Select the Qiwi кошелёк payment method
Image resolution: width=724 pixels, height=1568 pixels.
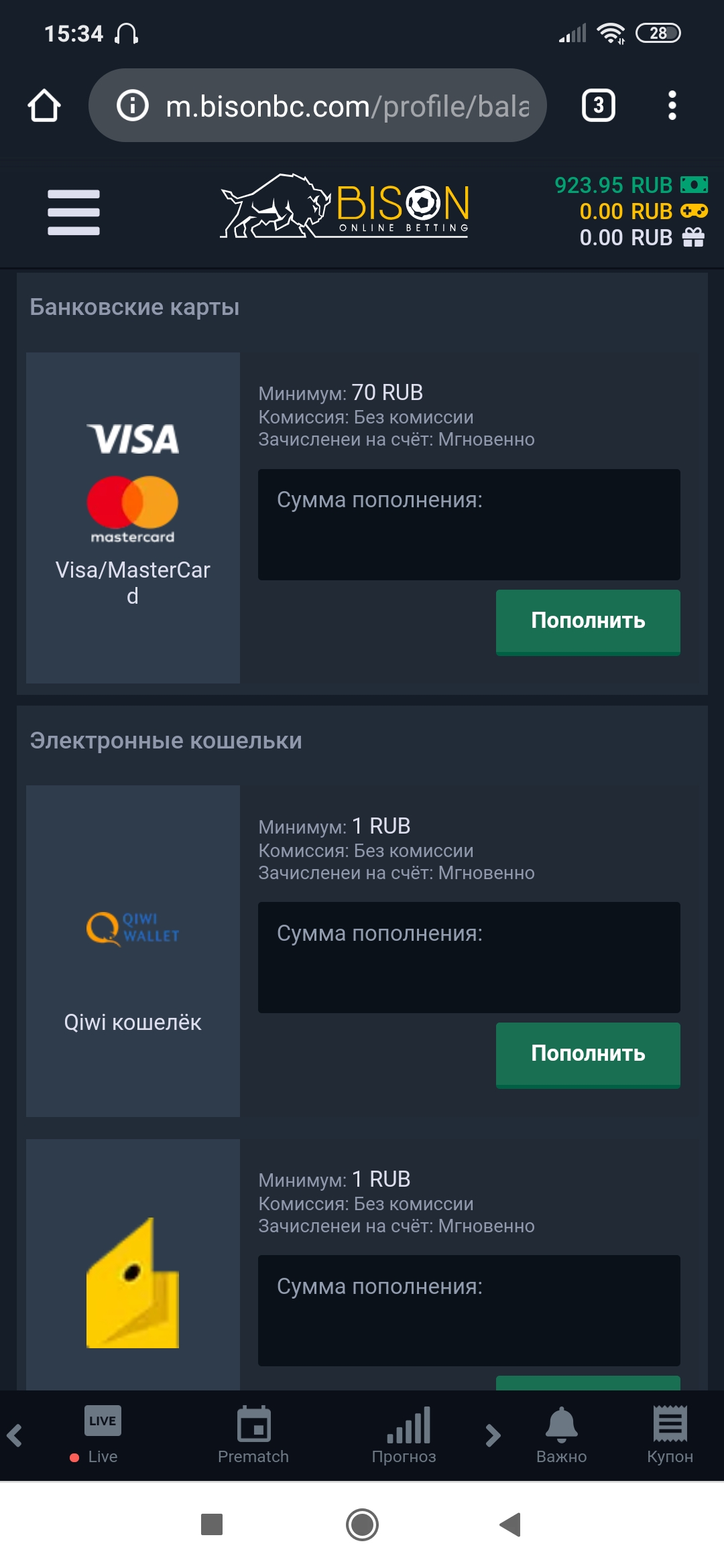point(133,950)
